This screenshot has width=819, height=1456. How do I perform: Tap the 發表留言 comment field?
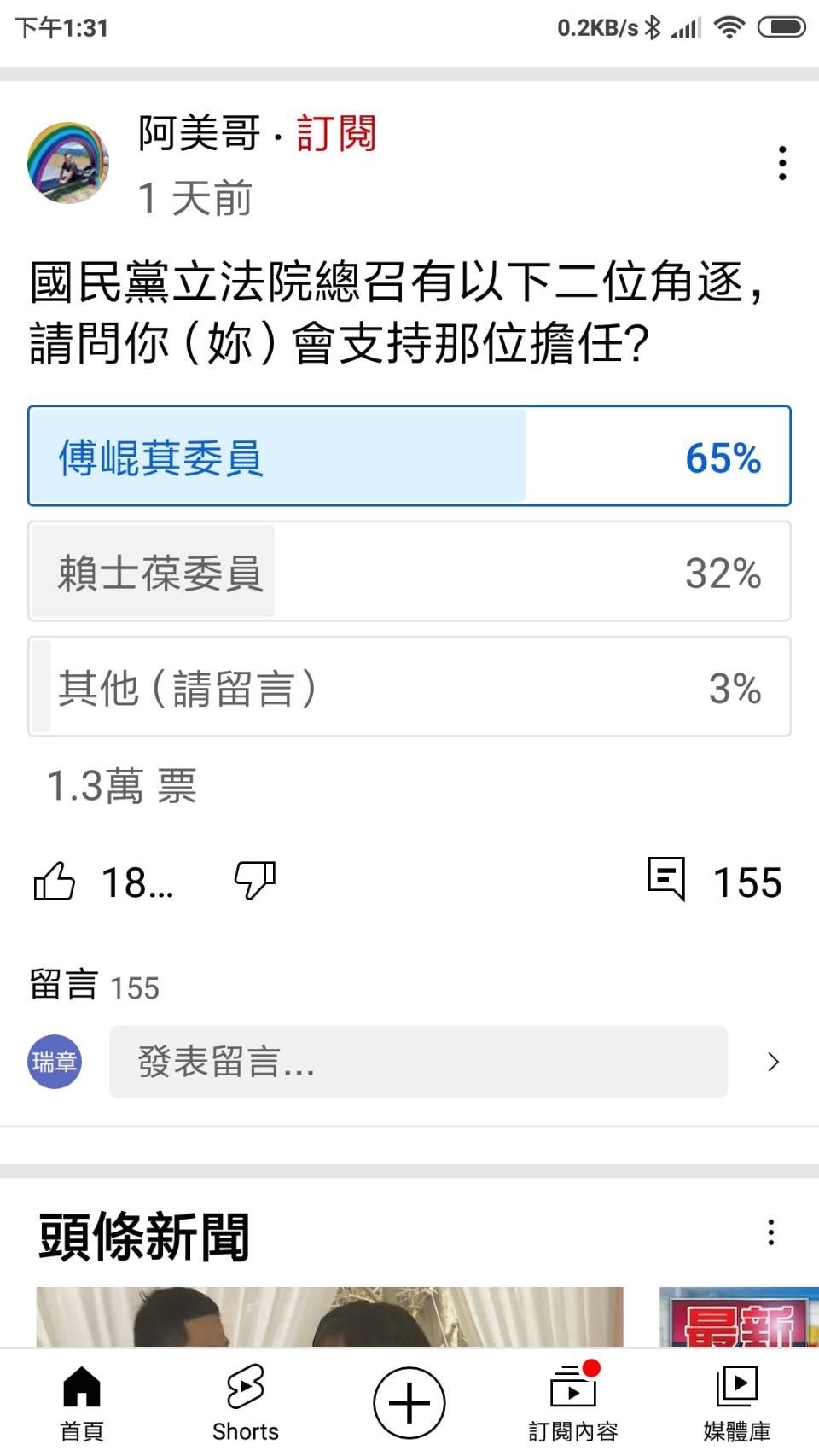(x=418, y=1062)
